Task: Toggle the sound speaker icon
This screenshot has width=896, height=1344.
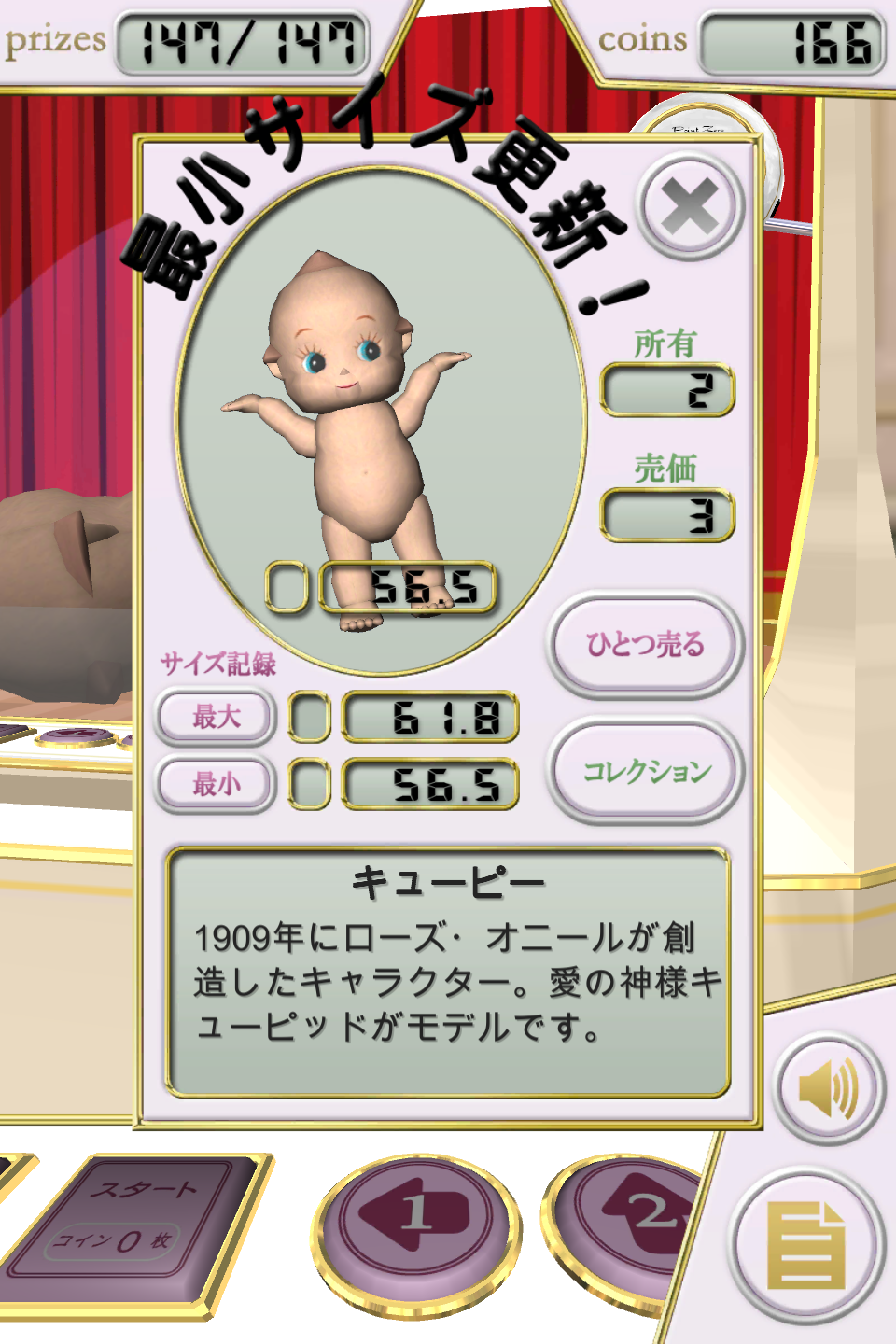Action: click(x=829, y=1089)
